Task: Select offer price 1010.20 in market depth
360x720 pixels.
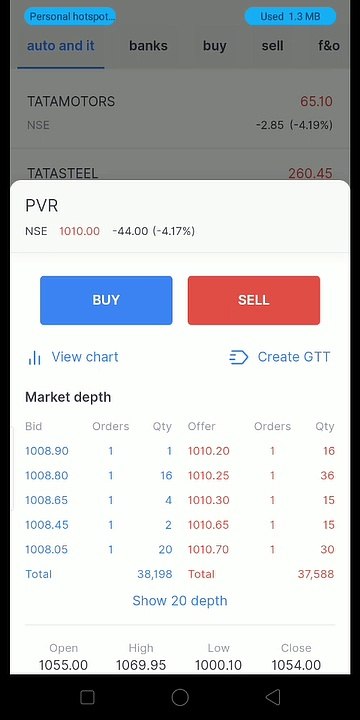Action: coord(208,451)
